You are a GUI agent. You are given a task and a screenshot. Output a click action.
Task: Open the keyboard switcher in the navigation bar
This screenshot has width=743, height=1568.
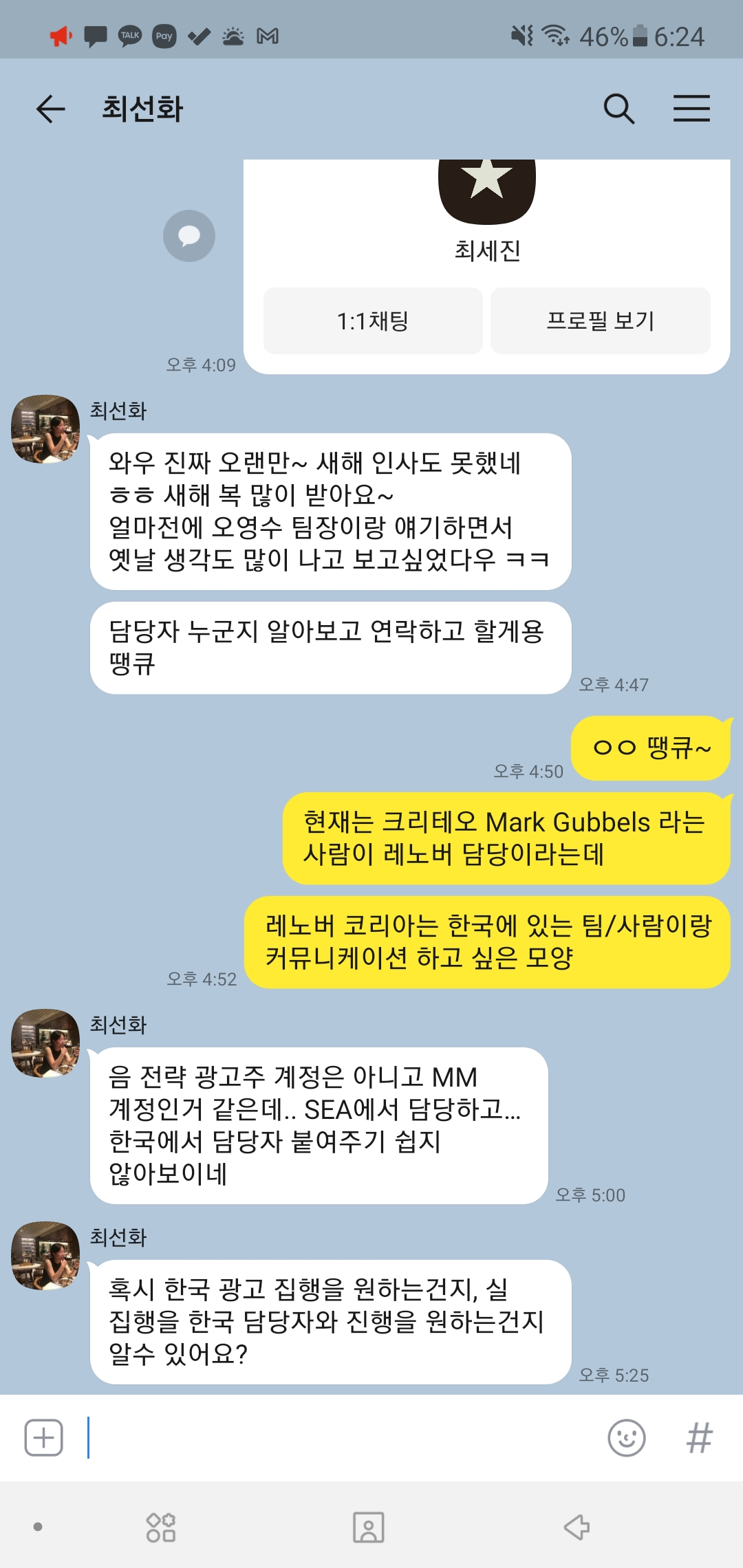coord(161,1527)
